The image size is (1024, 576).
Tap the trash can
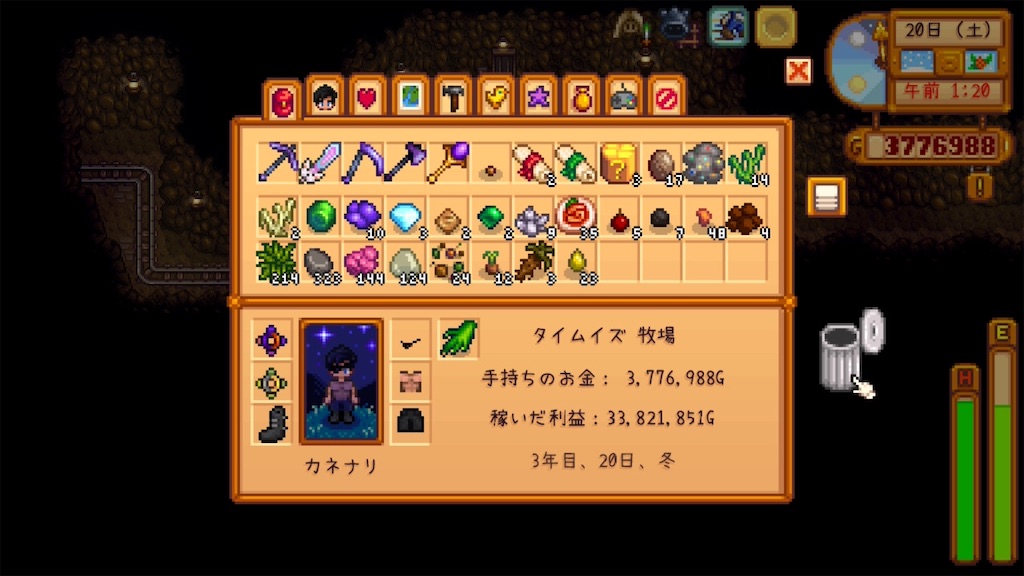[838, 356]
